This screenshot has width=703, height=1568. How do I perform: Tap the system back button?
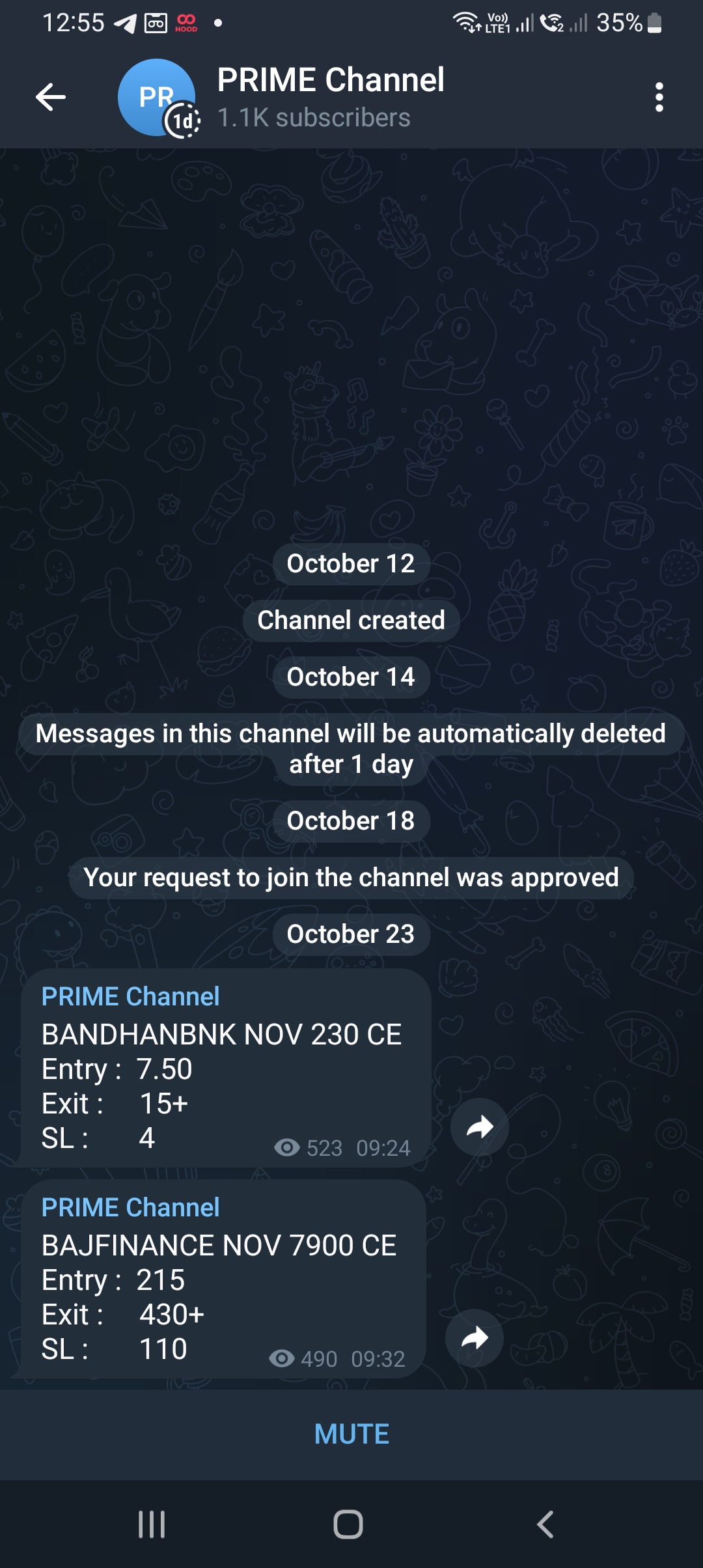[545, 1524]
